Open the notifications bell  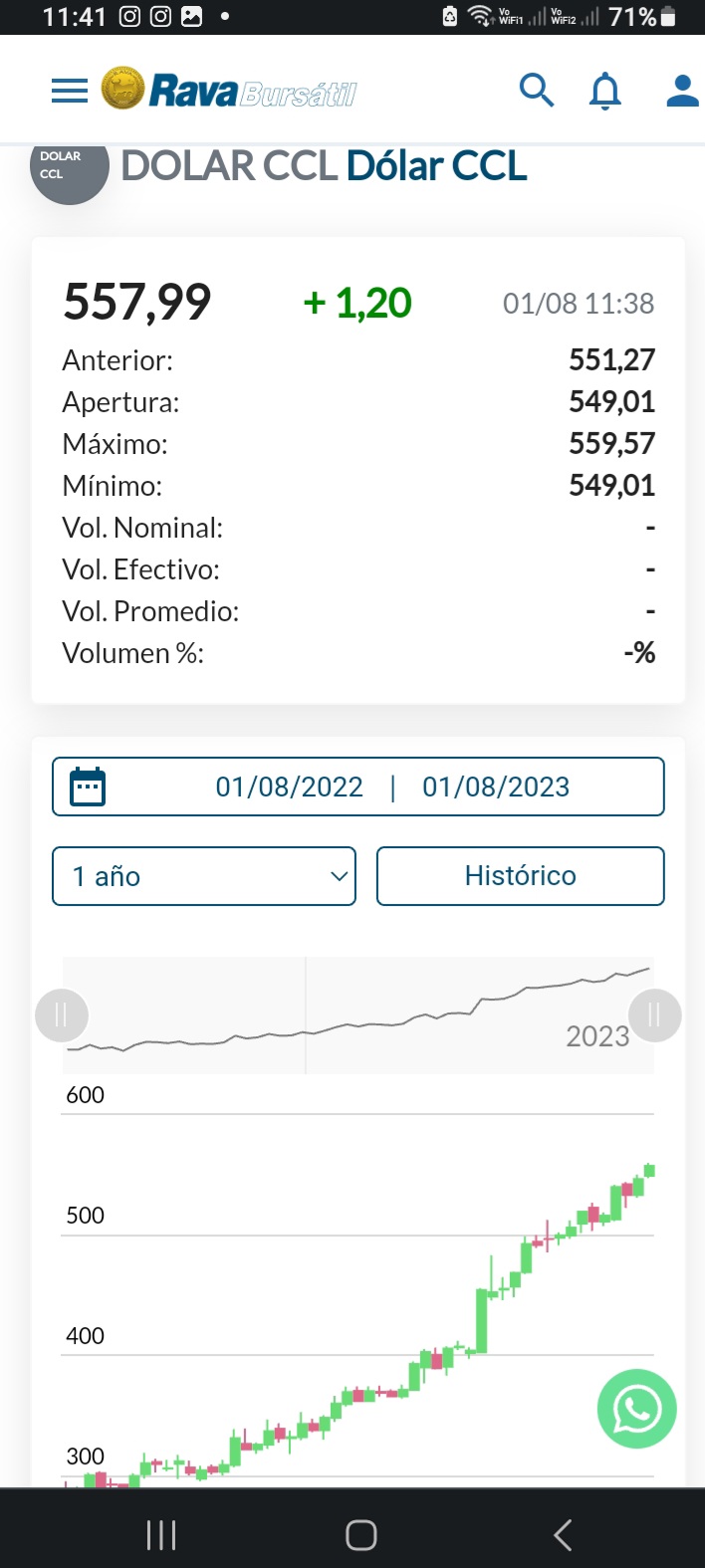[x=604, y=91]
